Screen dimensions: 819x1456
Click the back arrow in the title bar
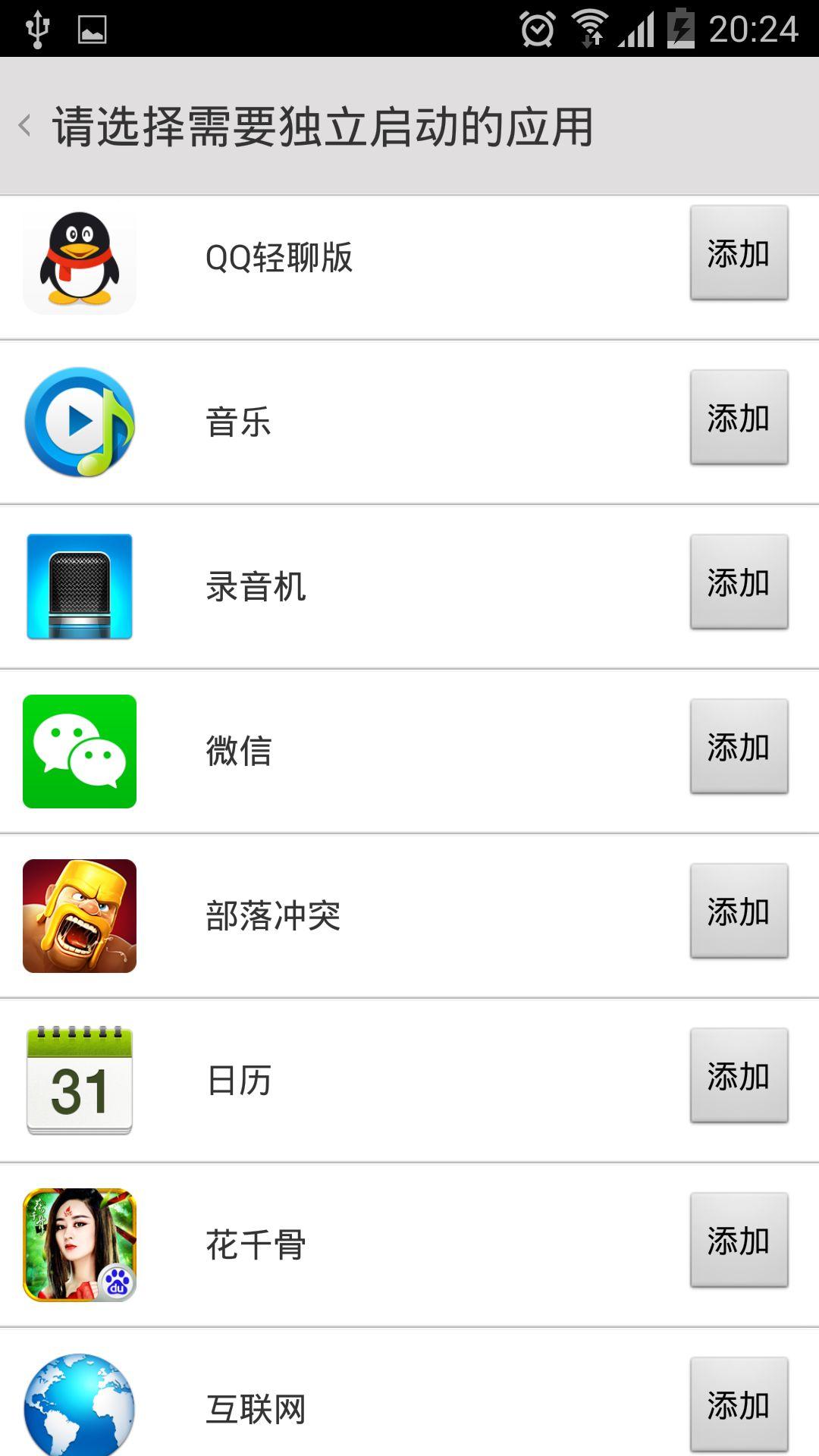(x=25, y=124)
